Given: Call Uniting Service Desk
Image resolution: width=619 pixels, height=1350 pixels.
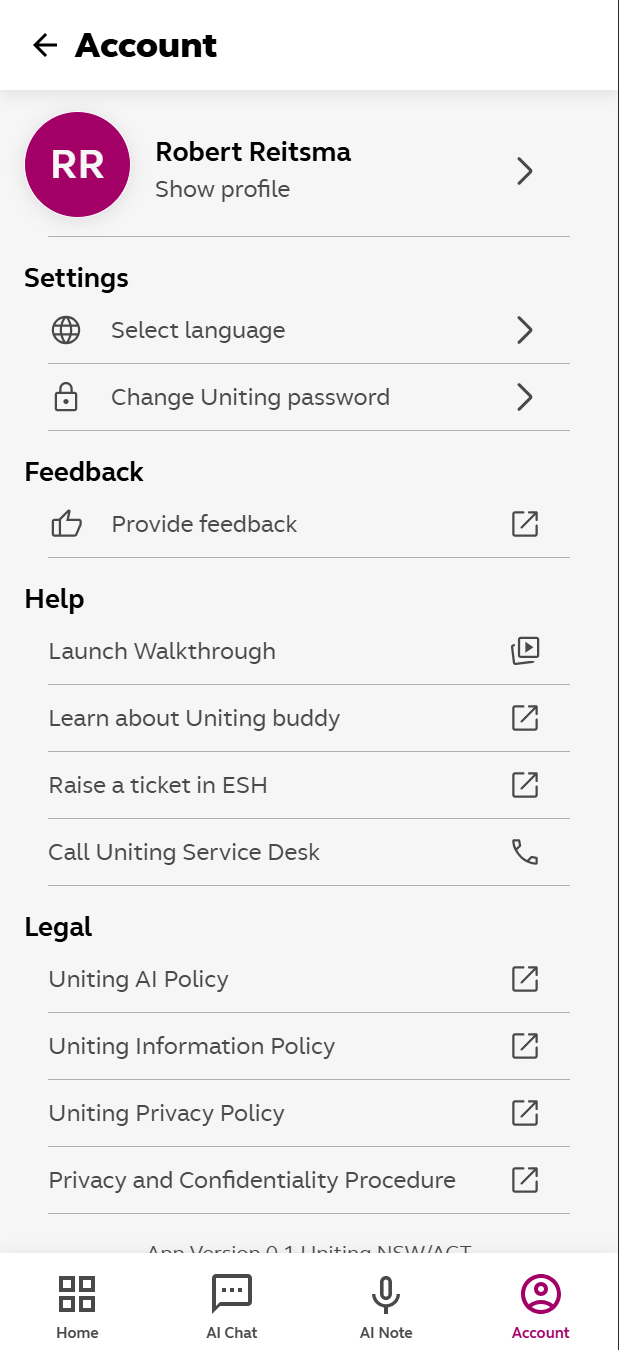Looking at the screenshot, I should (x=300, y=852).
